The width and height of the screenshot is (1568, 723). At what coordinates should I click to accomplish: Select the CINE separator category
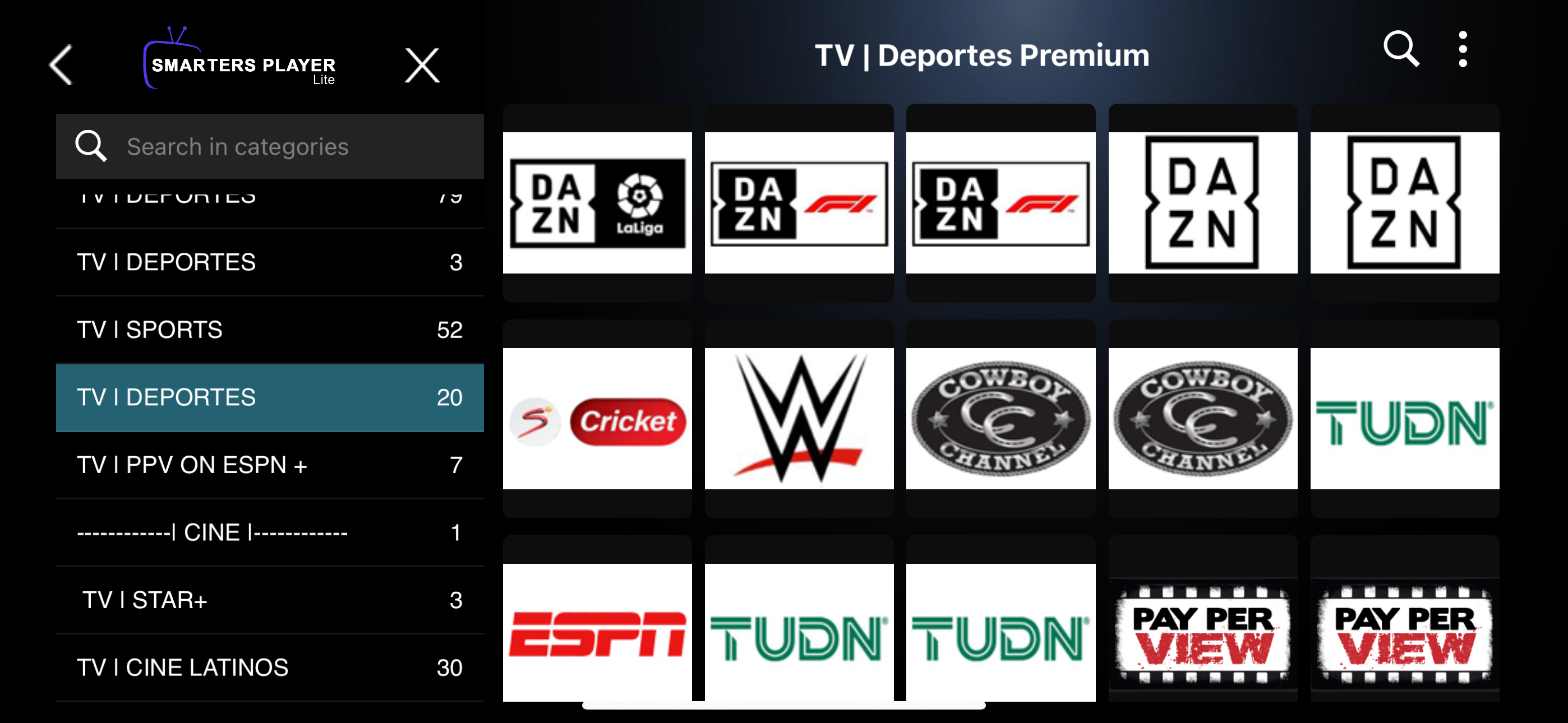(x=270, y=532)
